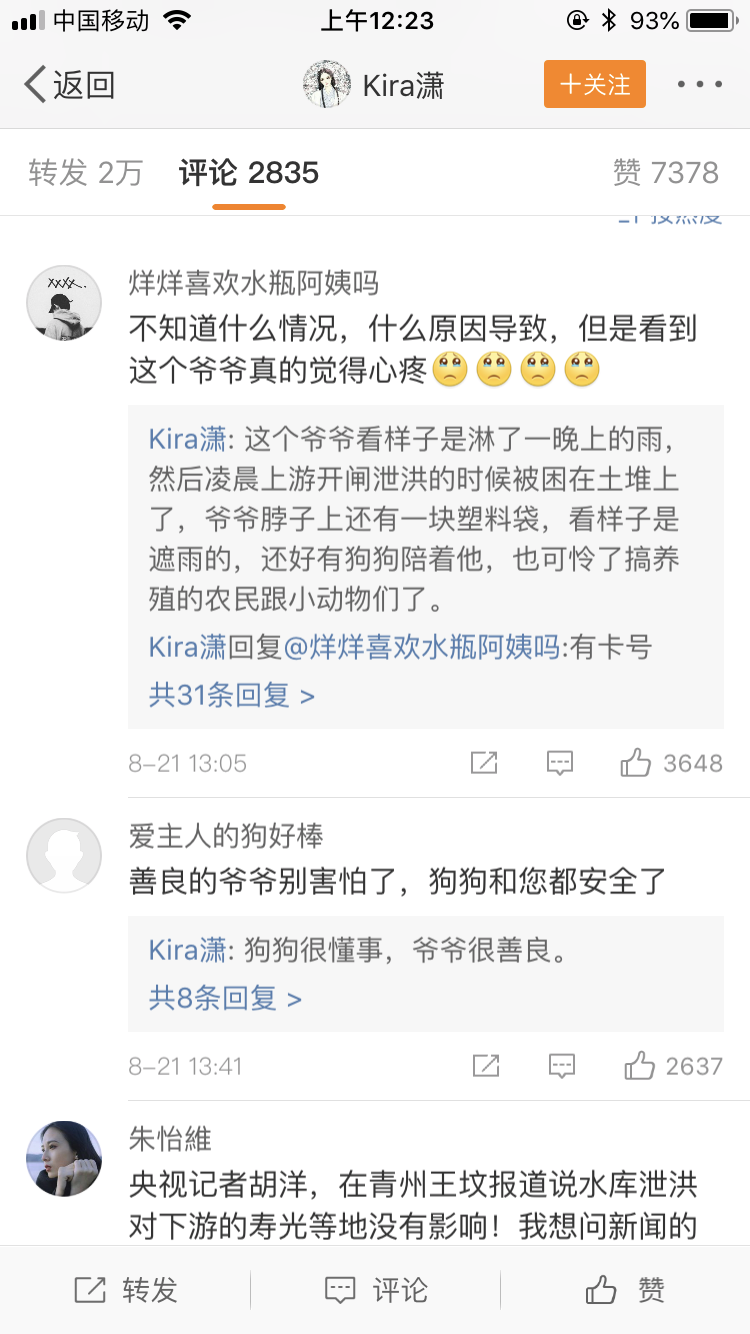
Task: Repost the 8-21 13:05 comment
Action: 484,764
